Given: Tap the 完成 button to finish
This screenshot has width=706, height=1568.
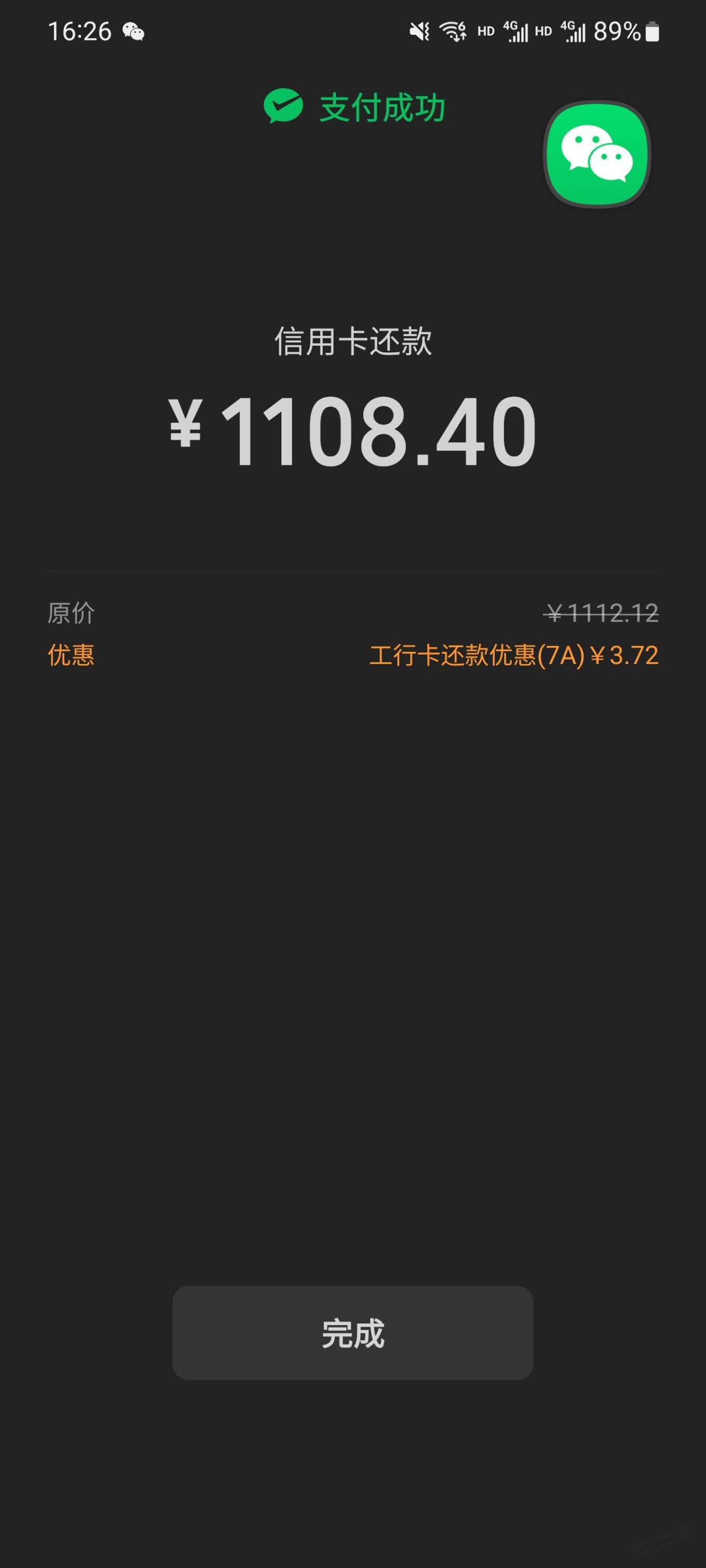Looking at the screenshot, I should tap(352, 1333).
